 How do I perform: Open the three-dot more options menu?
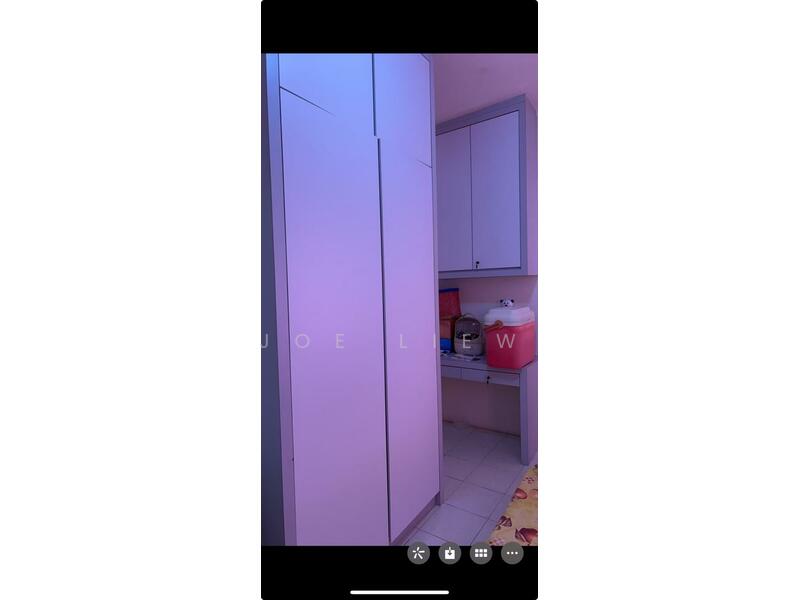[x=512, y=553]
